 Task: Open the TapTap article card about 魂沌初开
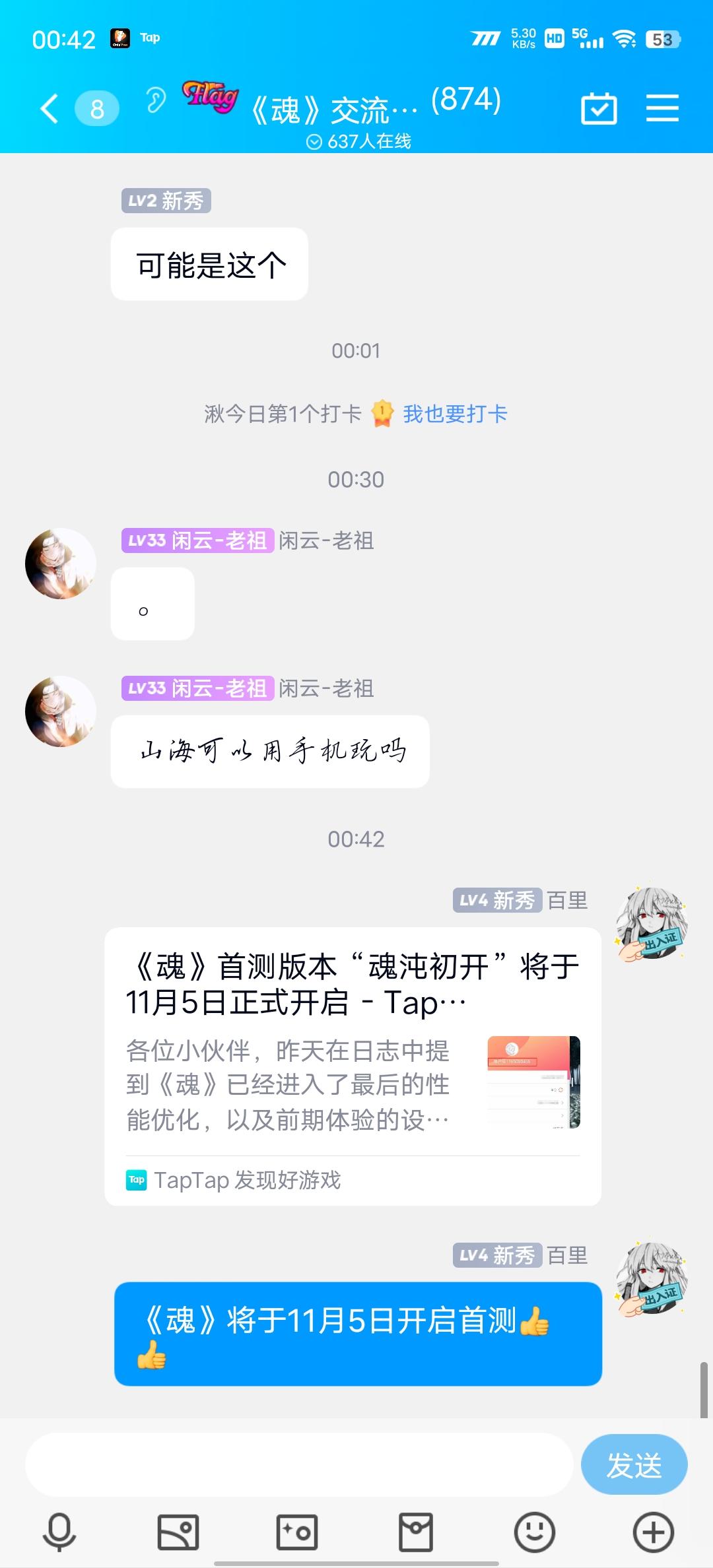tap(353, 1065)
